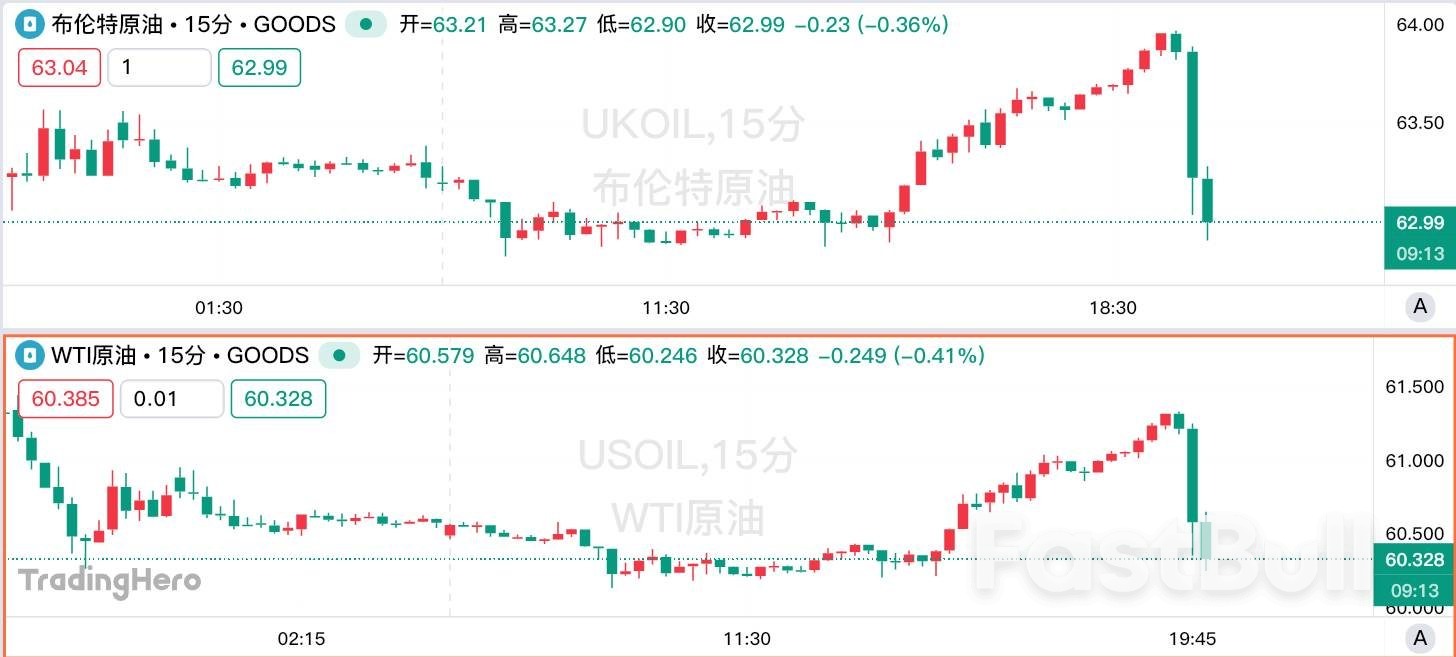Tap the 60.328 buy button on WTI chart

278,399
